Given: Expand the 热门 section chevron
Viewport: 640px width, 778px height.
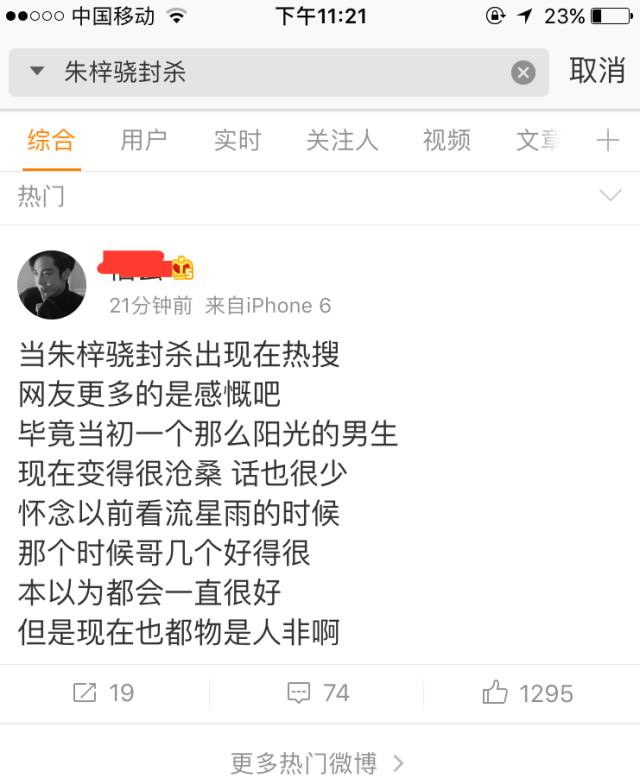Looking at the screenshot, I should click(609, 196).
